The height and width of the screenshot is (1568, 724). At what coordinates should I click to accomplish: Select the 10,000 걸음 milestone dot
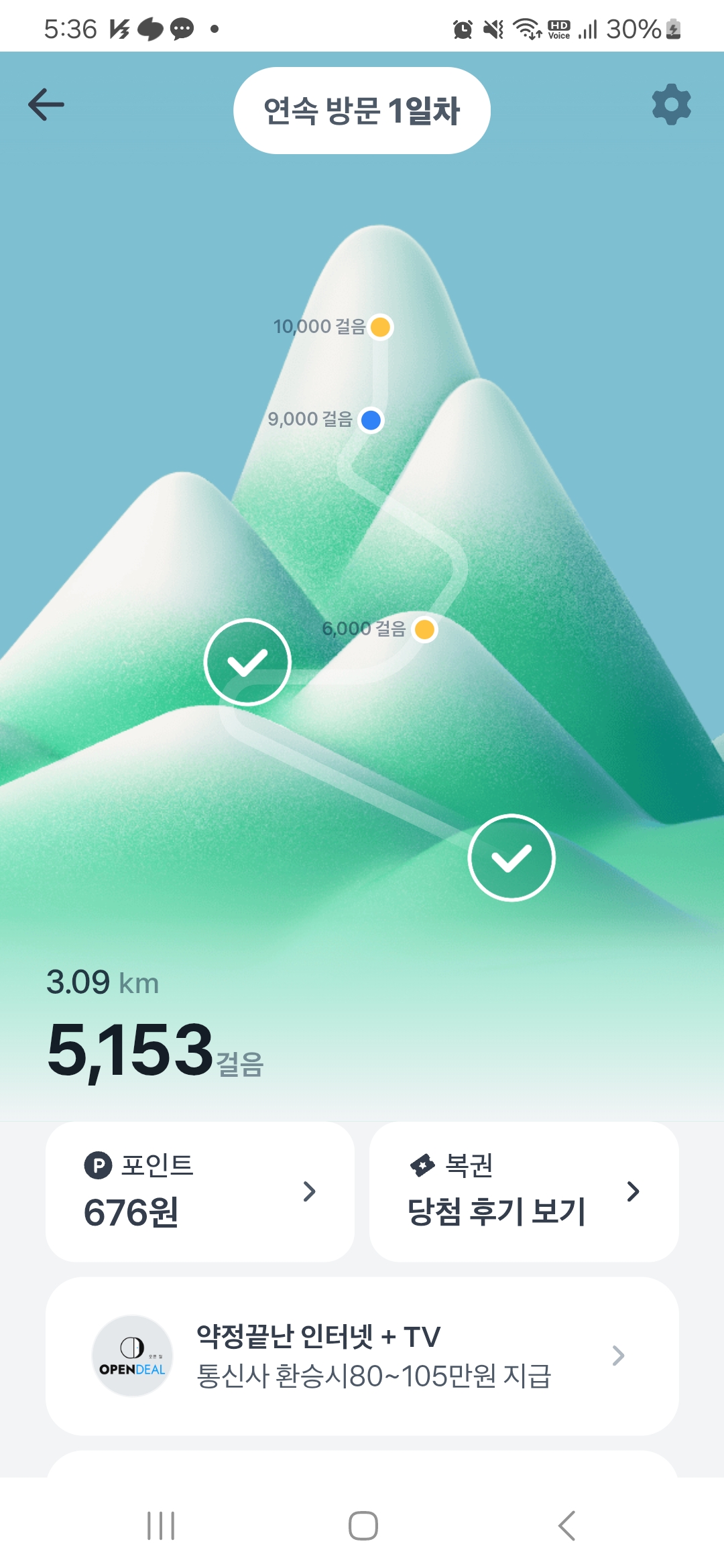click(381, 327)
